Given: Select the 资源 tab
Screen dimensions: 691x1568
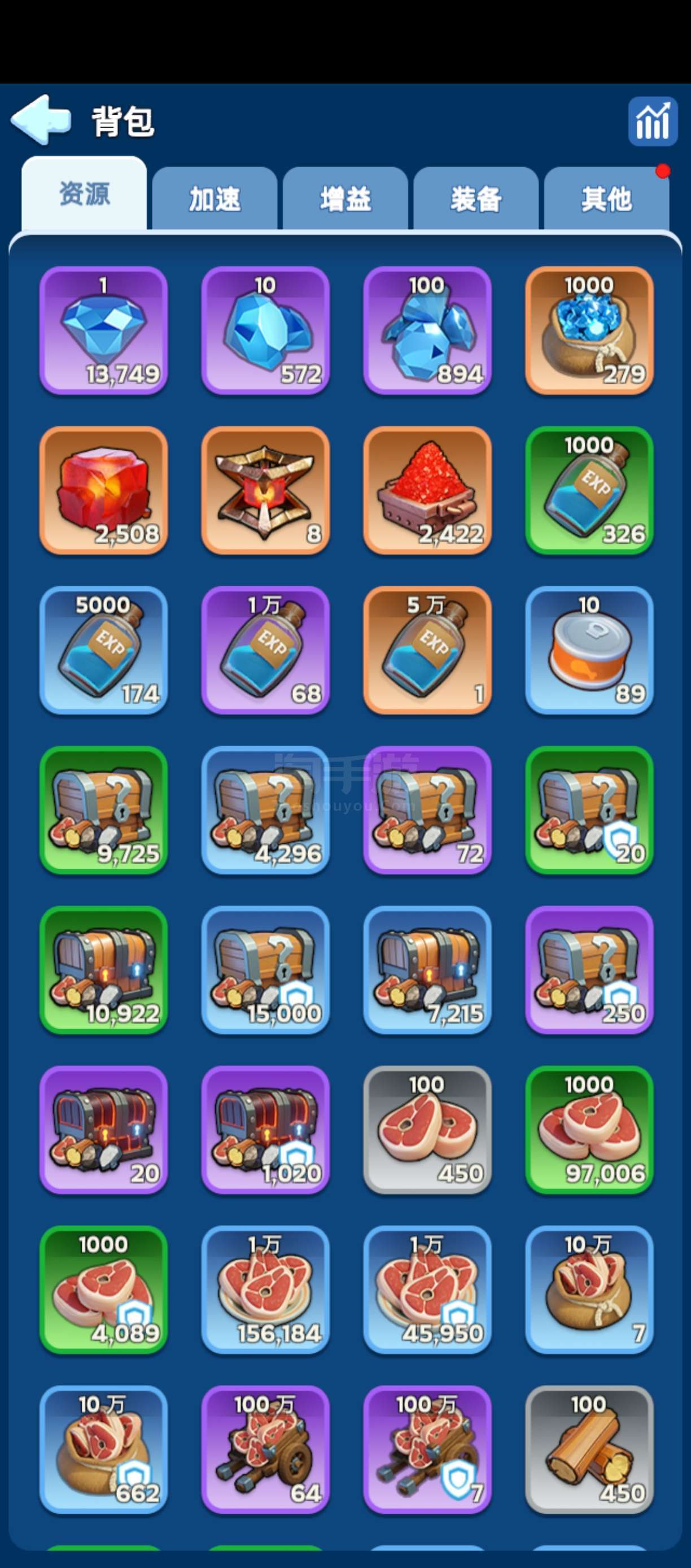Looking at the screenshot, I should (84, 194).
